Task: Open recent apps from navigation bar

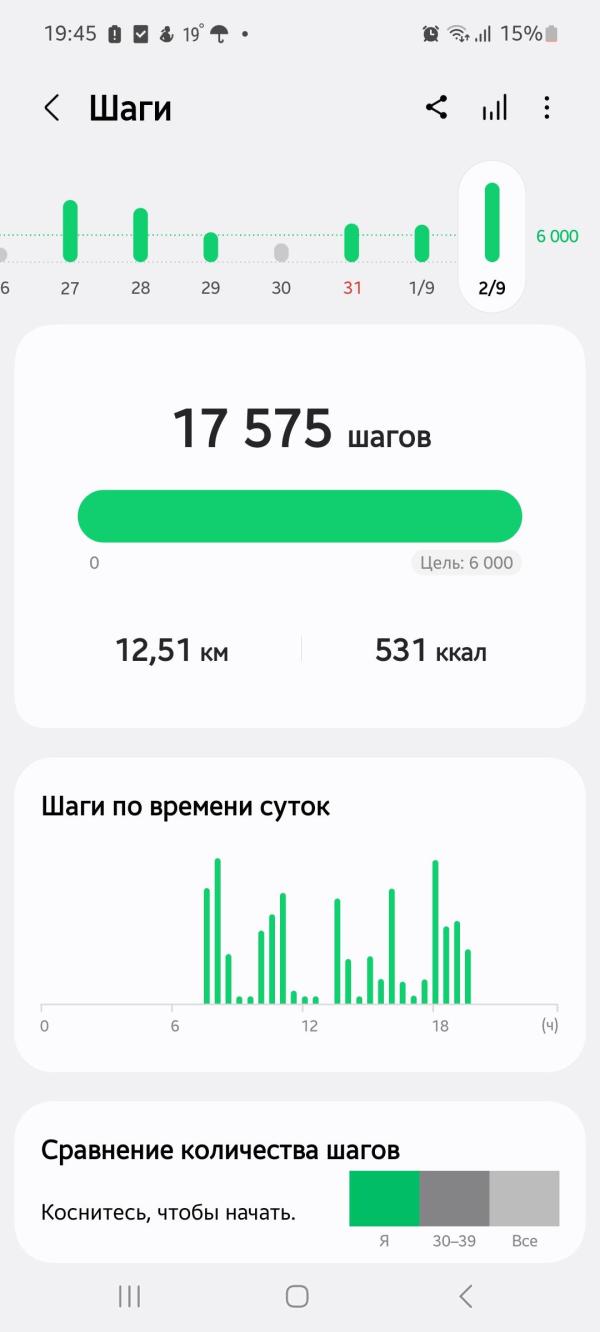Action: 129,1296
